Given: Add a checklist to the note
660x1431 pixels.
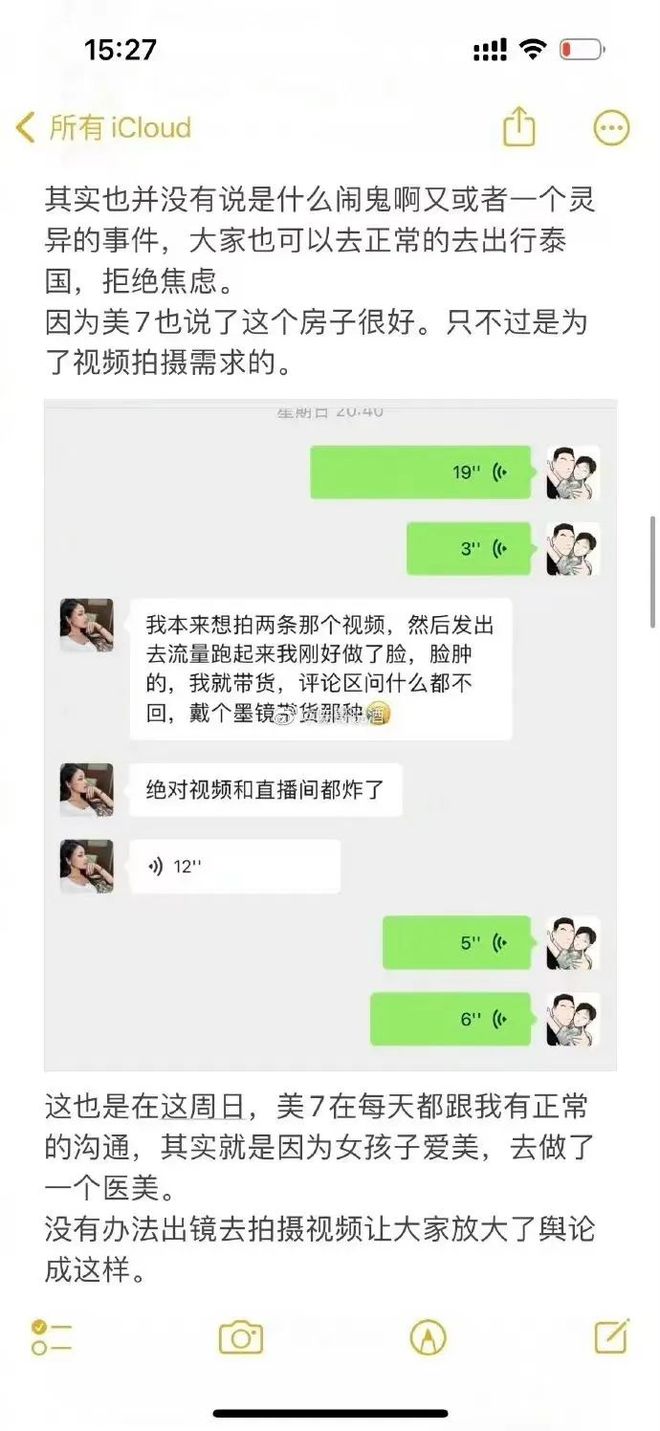Looking at the screenshot, I should pyautogui.click(x=52, y=1337).
